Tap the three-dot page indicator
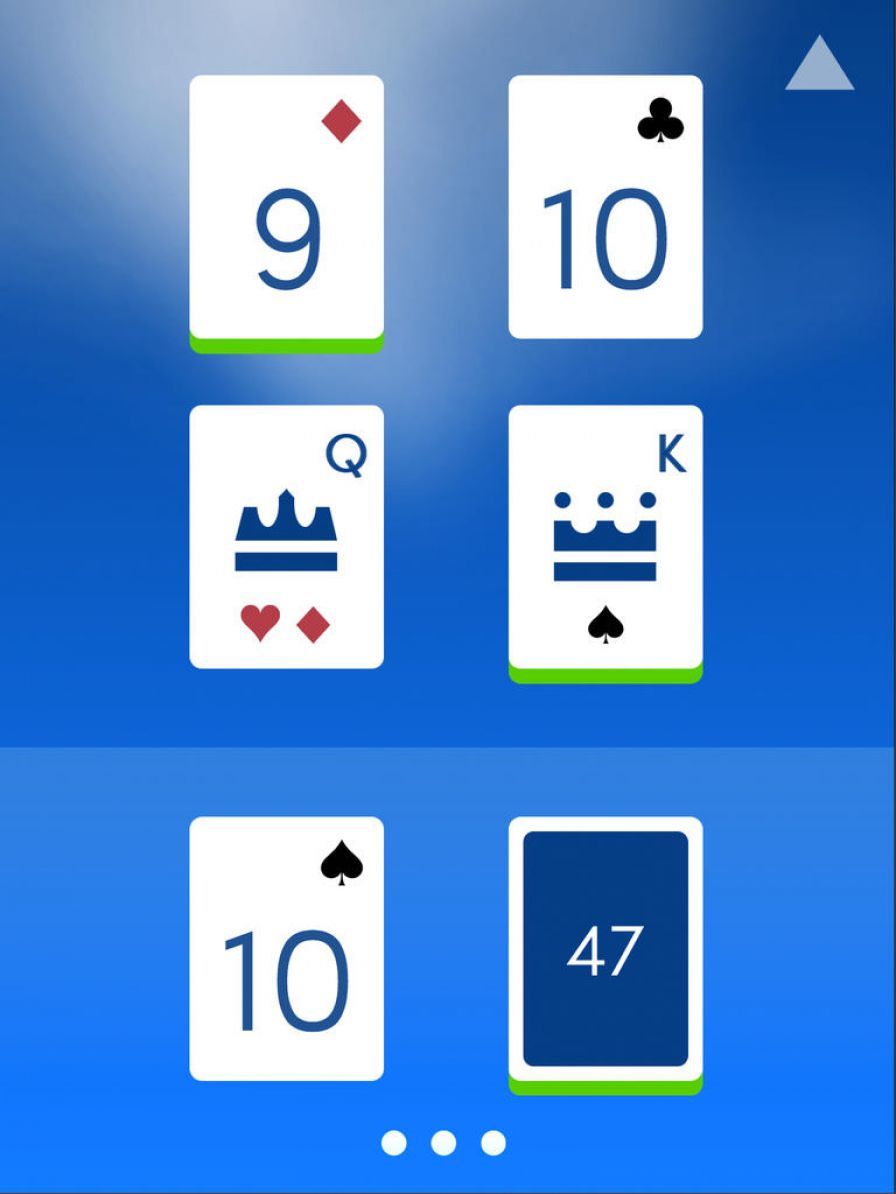The image size is (896, 1194). [x=444, y=1142]
